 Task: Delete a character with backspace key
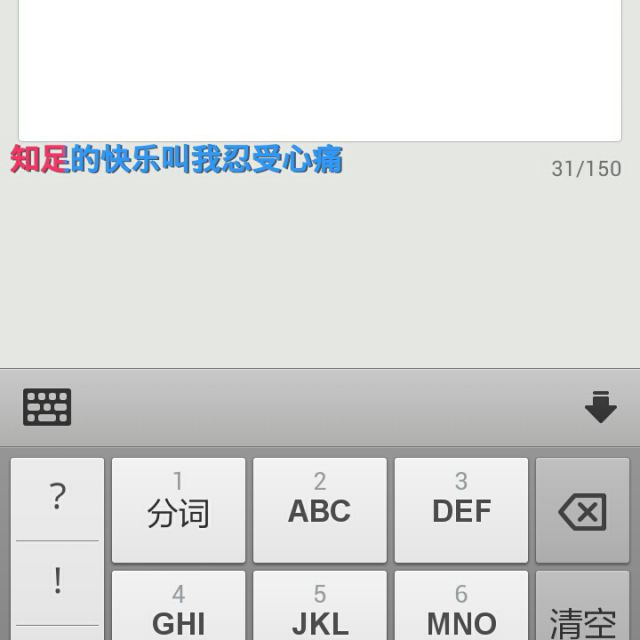pos(582,511)
